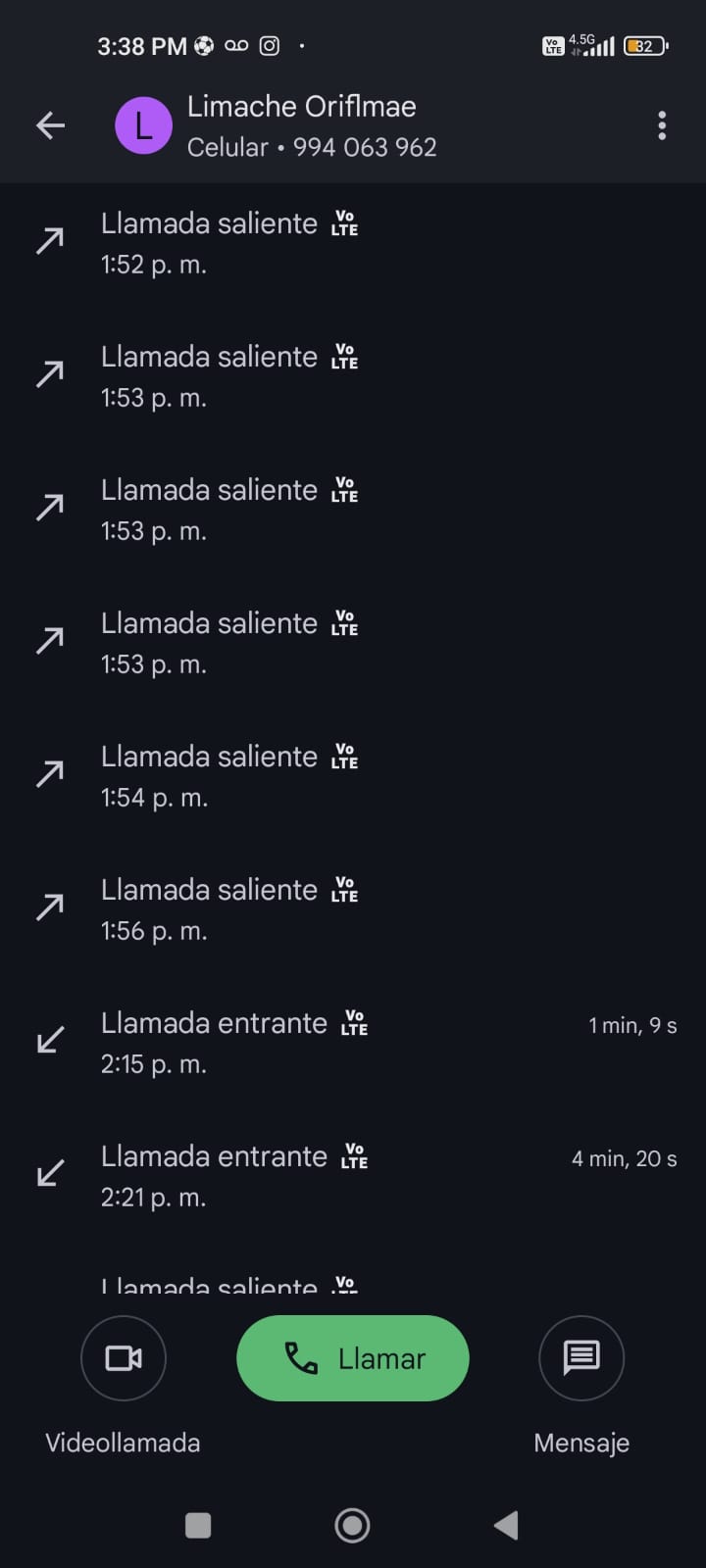Image resolution: width=706 pixels, height=1568 pixels.
Task: Call the contact with Llamar button
Action: pyautogui.click(x=353, y=1358)
